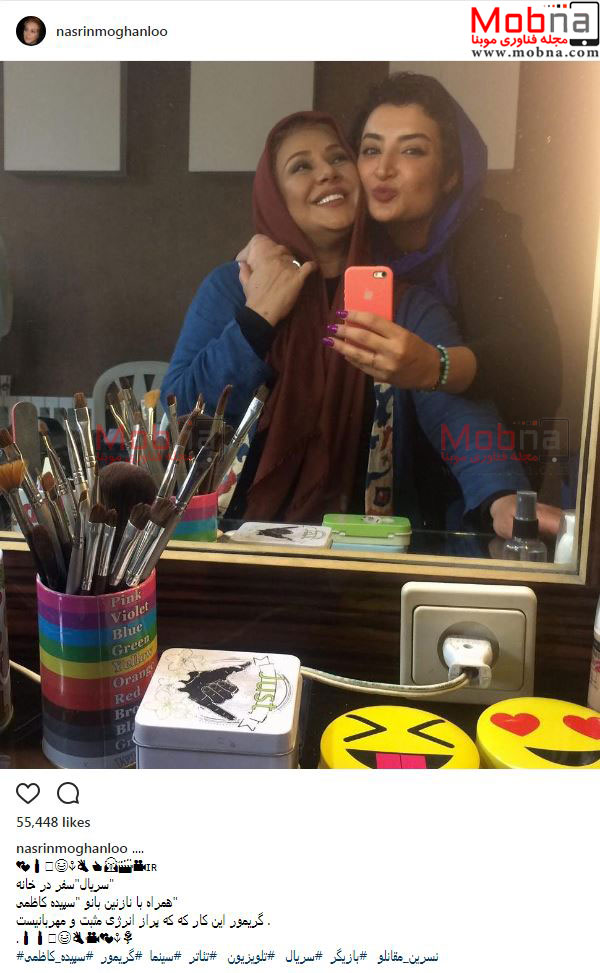Like this post with the heart icon

coord(28,793)
